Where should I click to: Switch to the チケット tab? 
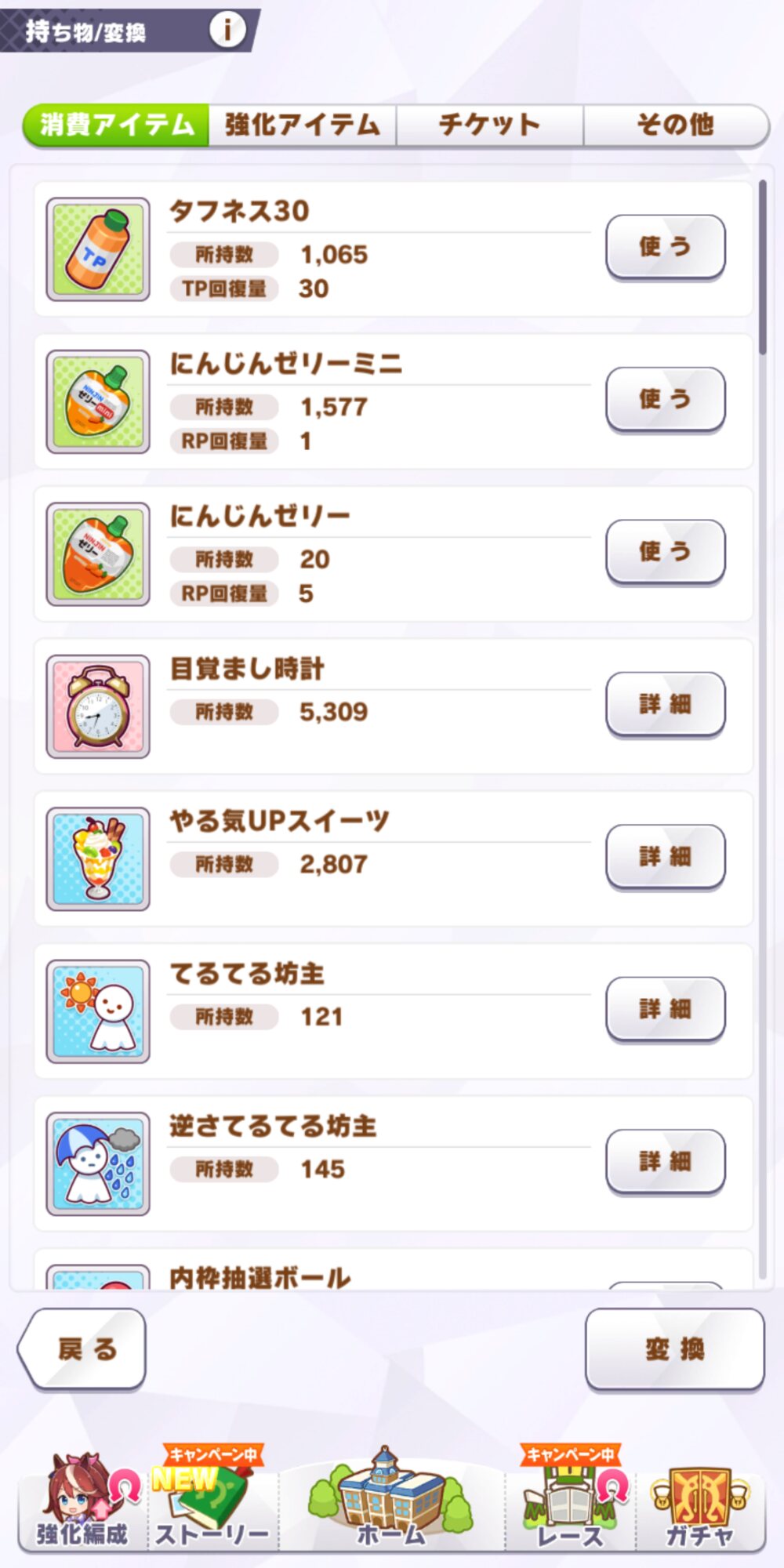point(489,125)
